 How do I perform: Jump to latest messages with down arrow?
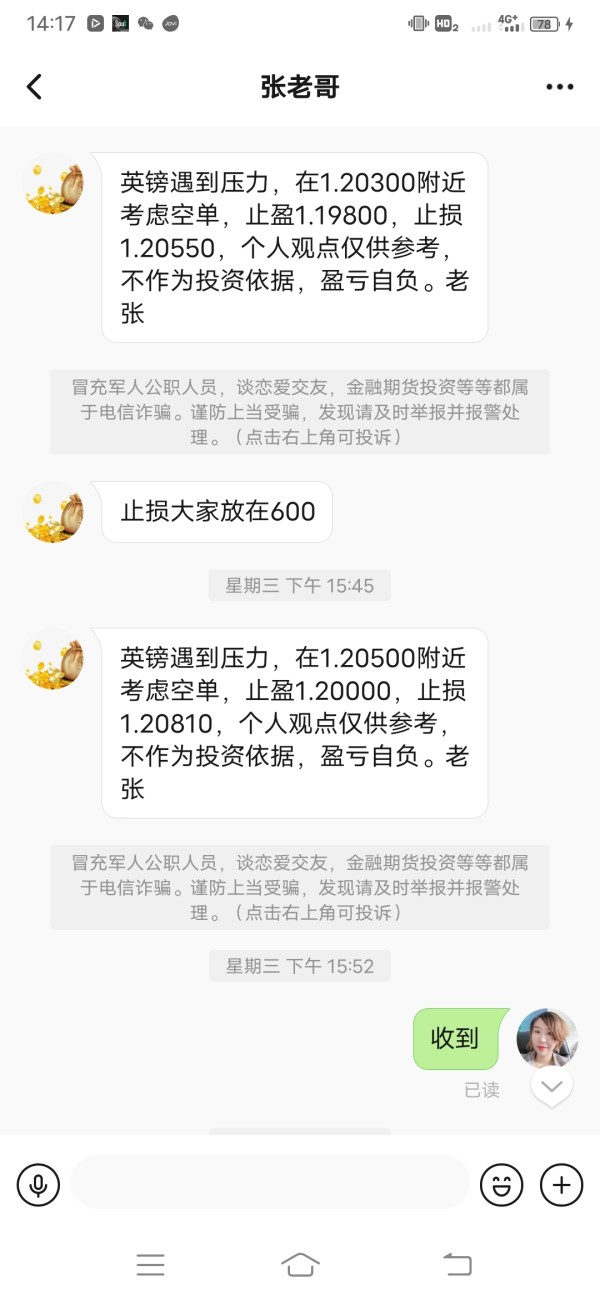(x=552, y=1086)
